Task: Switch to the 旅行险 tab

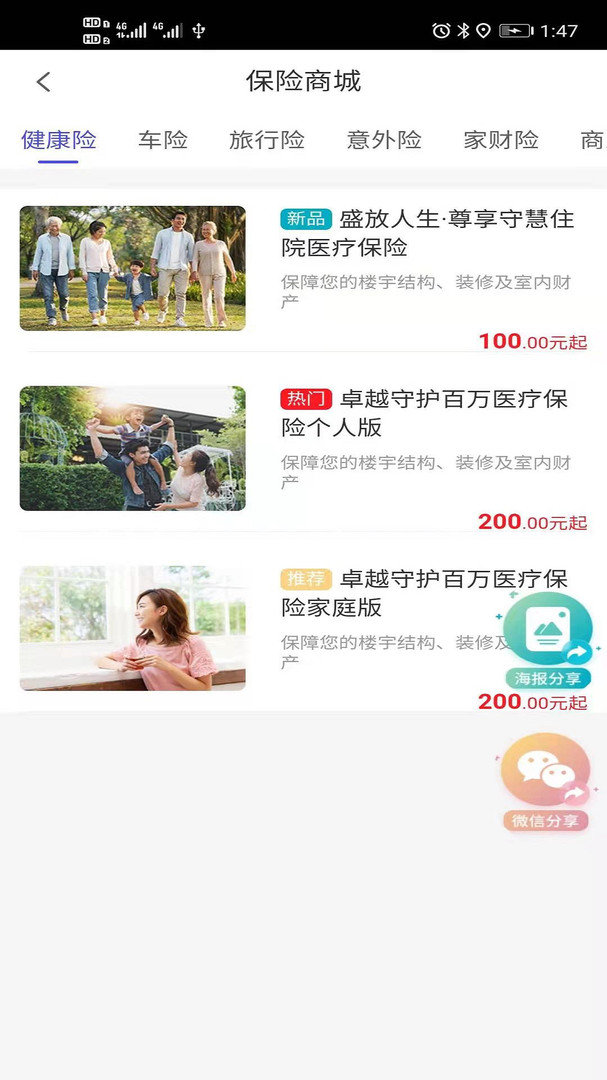Action: 267,140
